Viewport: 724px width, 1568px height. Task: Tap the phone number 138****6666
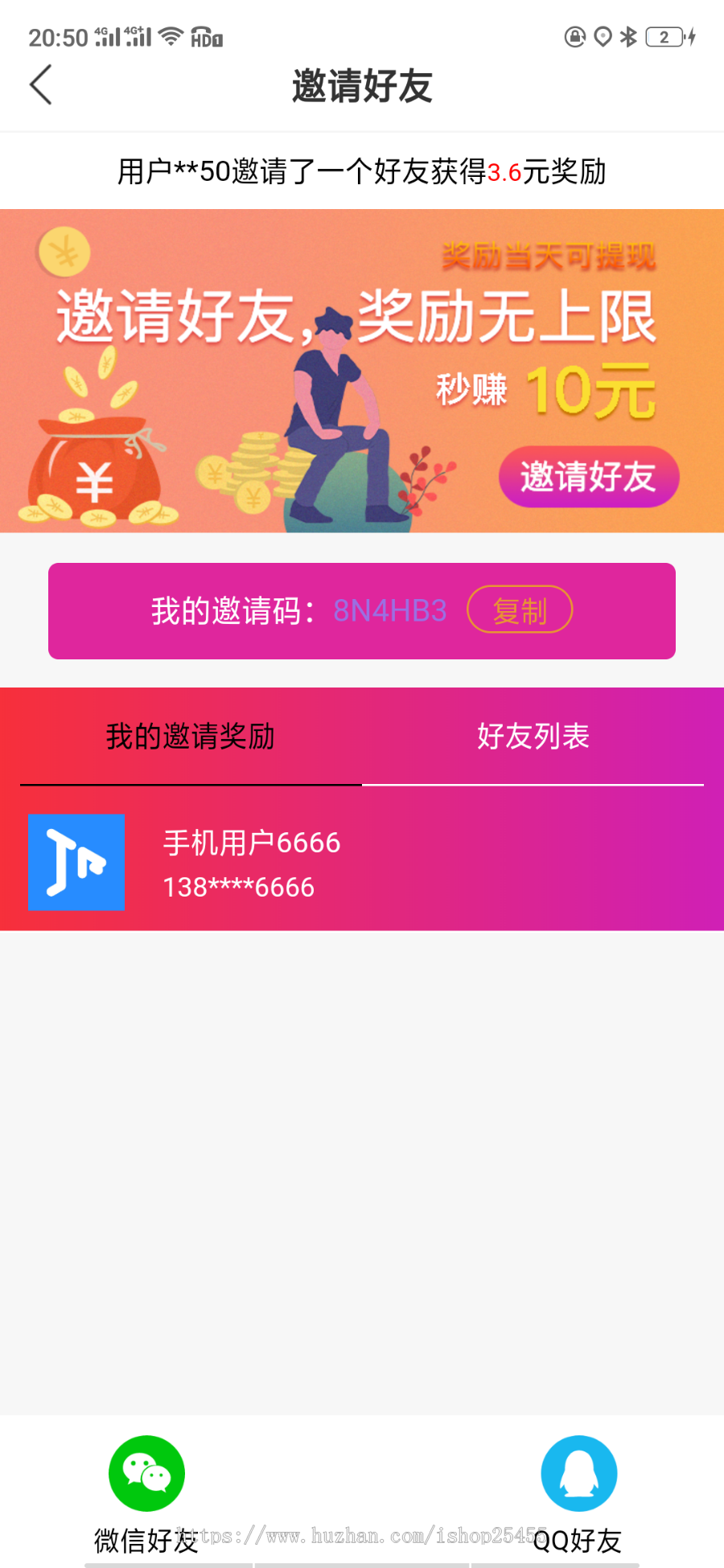[x=238, y=887]
